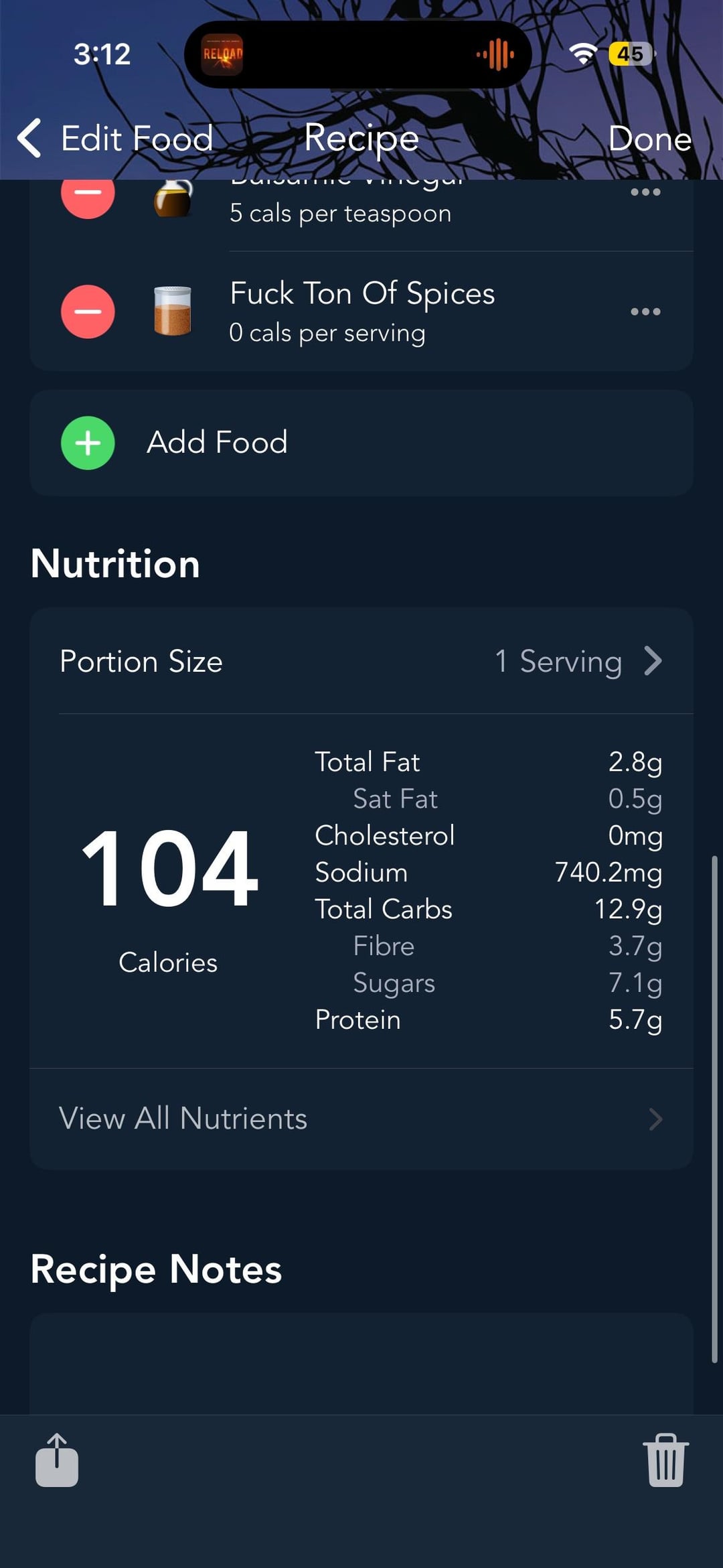723x1568 pixels.
Task: Open more options for Fuck Ton Of Spices
Action: tap(645, 311)
